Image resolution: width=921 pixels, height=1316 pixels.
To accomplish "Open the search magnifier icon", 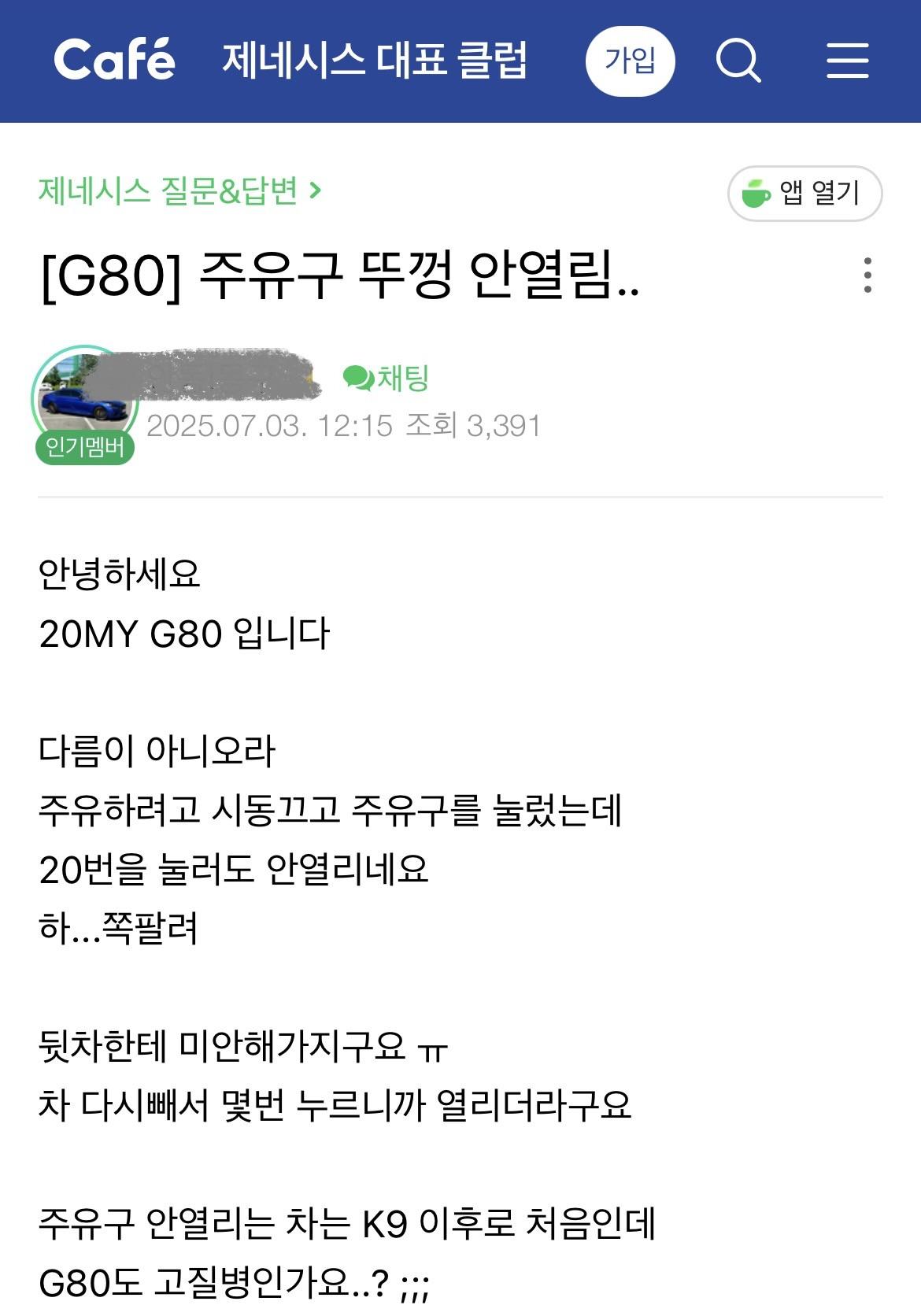I will tap(738, 61).
